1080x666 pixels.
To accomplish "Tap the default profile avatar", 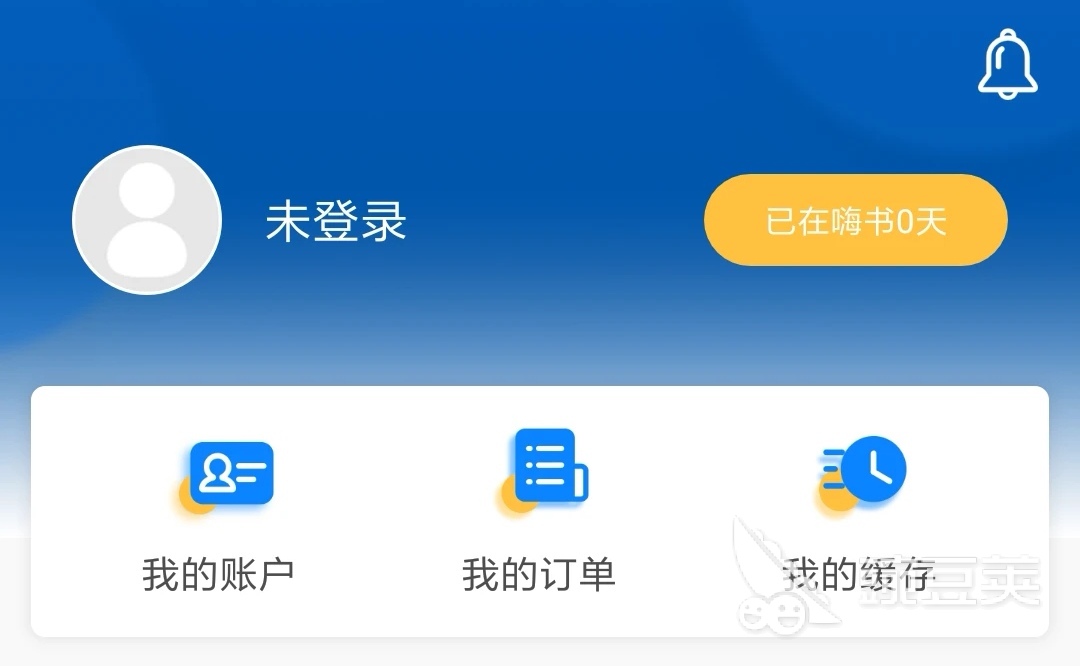I will pyautogui.click(x=147, y=220).
